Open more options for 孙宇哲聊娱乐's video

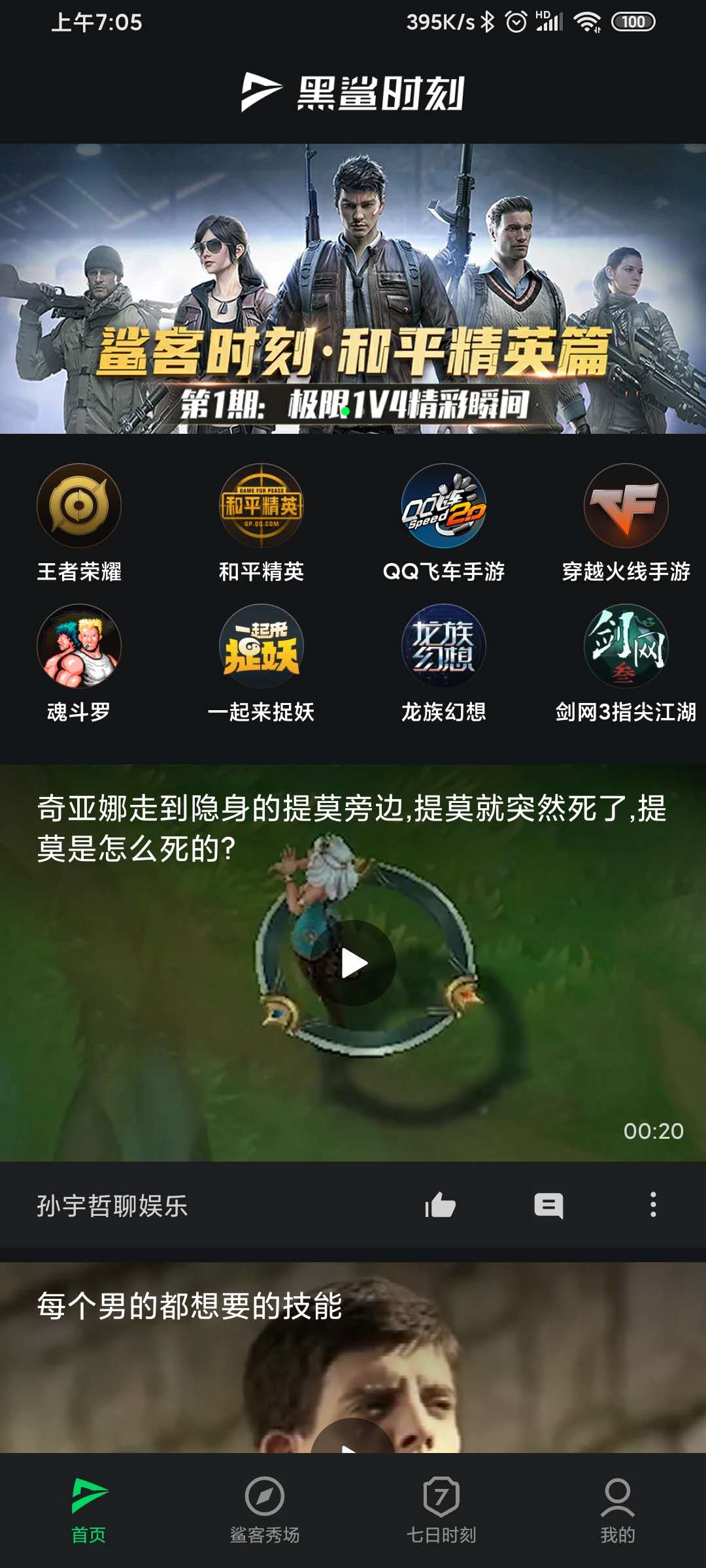click(652, 1205)
